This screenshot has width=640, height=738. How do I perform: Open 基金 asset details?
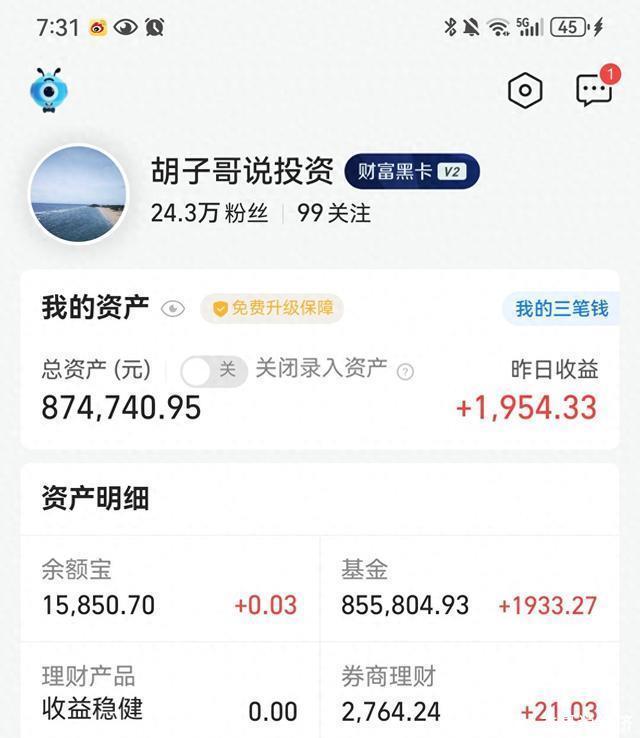pos(469,588)
